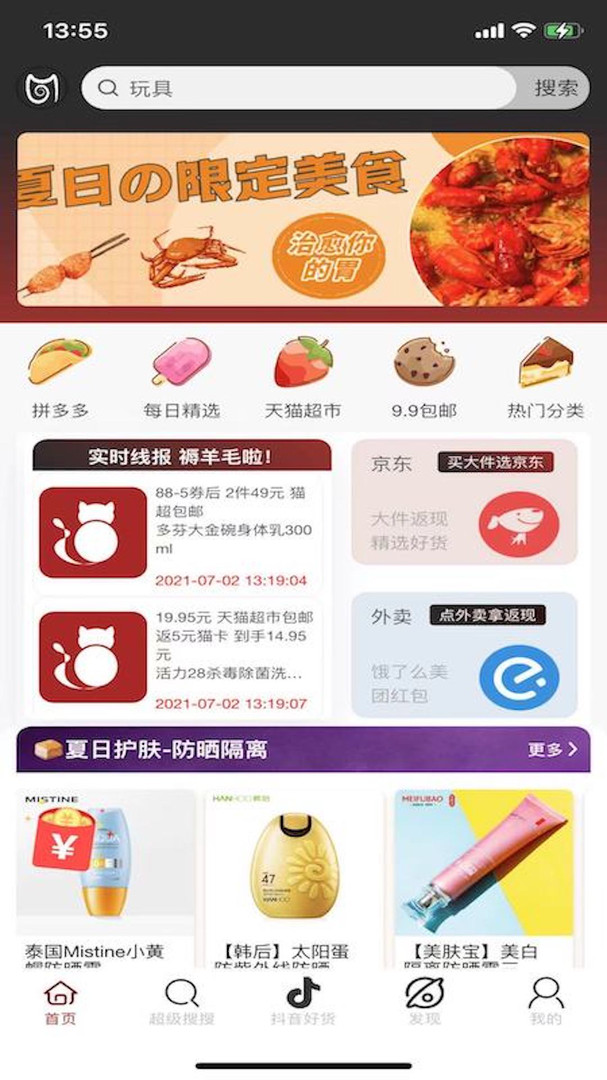Open the 拼多多 category

60,377
